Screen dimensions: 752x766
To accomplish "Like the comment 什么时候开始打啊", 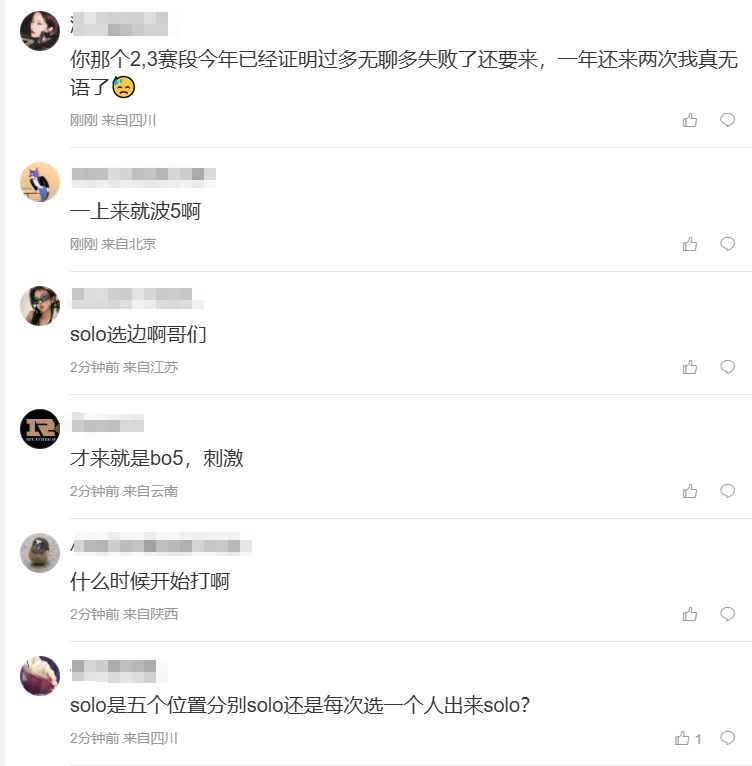I will pyautogui.click(x=690, y=614).
